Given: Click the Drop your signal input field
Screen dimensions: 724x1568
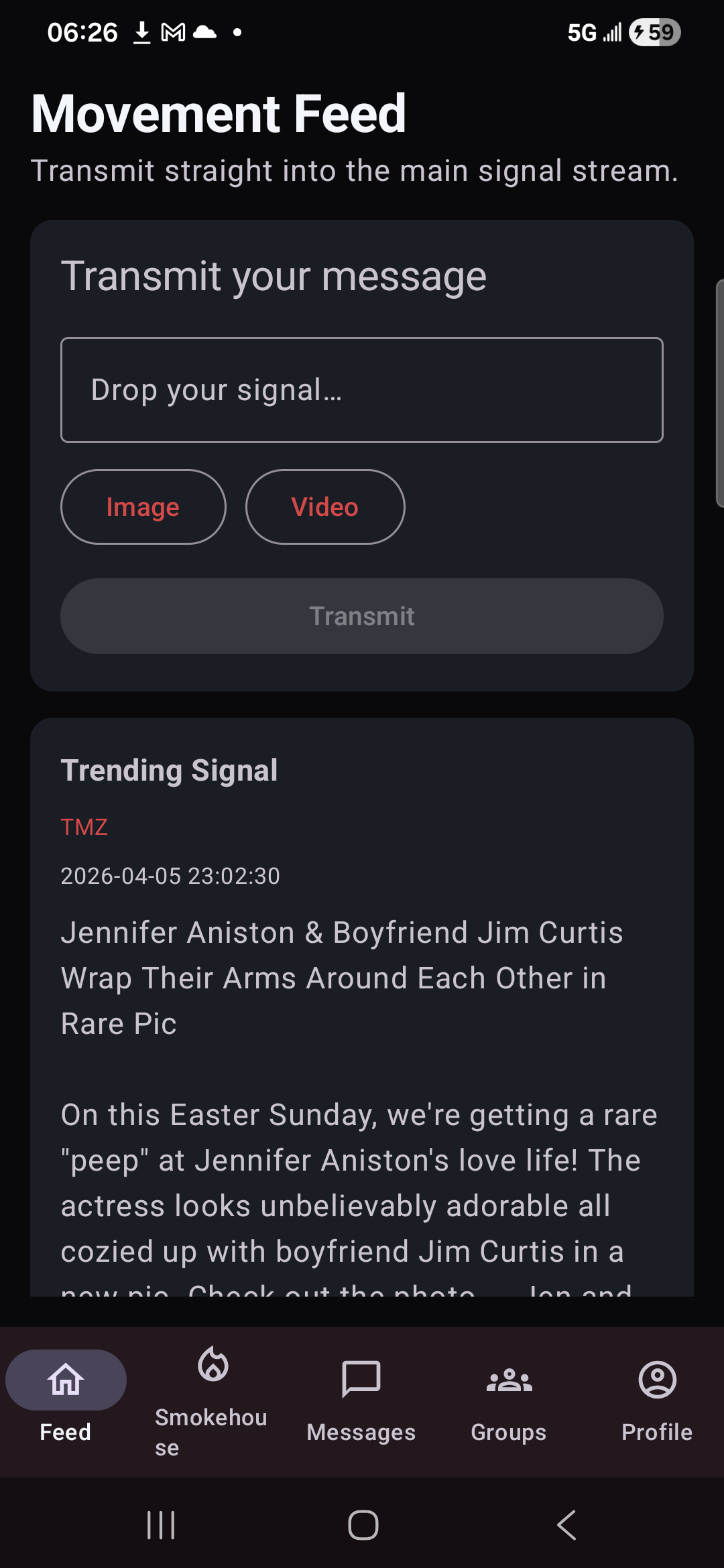Looking at the screenshot, I should click(x=362, y=390).
